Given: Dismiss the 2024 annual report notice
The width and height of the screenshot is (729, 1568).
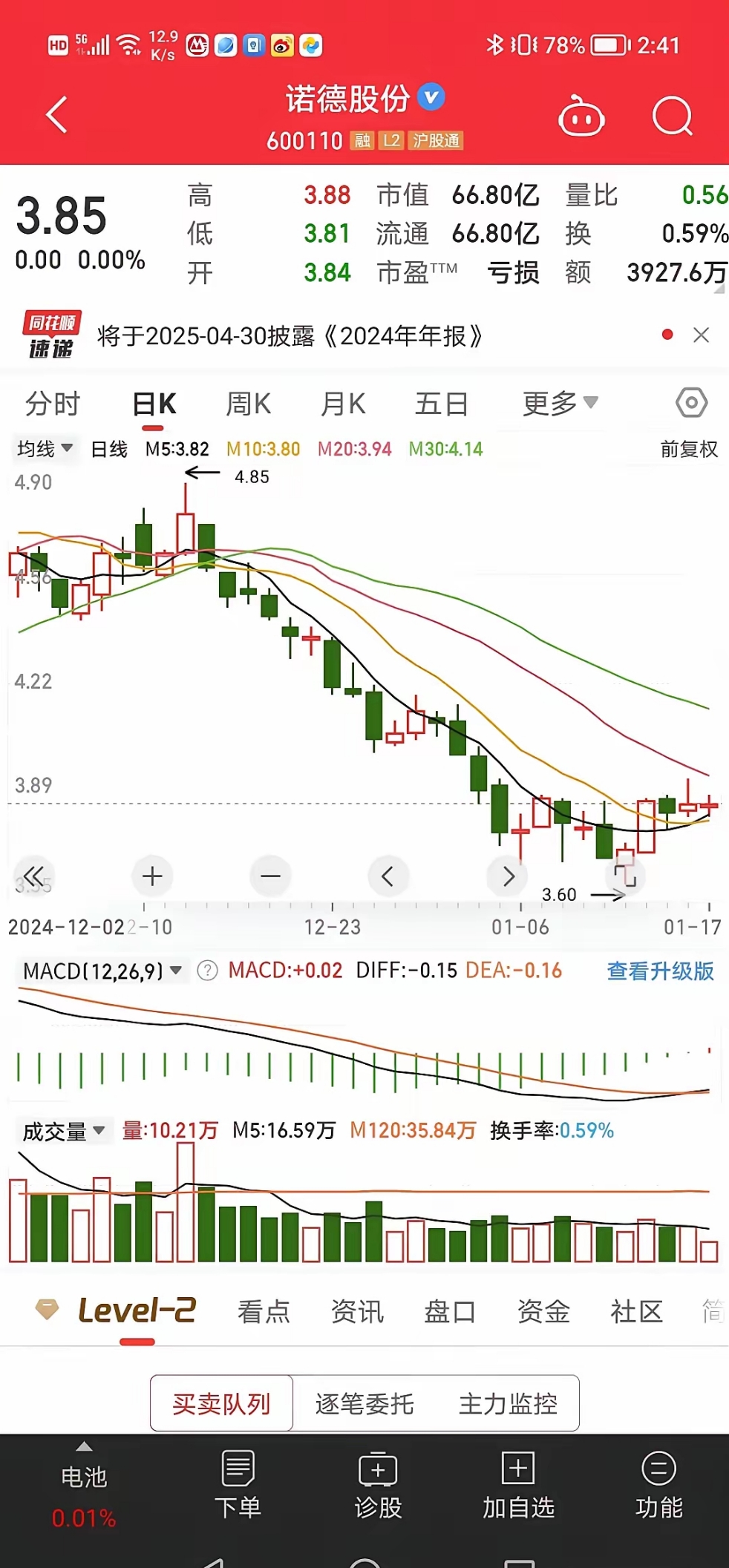Looking at the screenshot, I should 701,335.
